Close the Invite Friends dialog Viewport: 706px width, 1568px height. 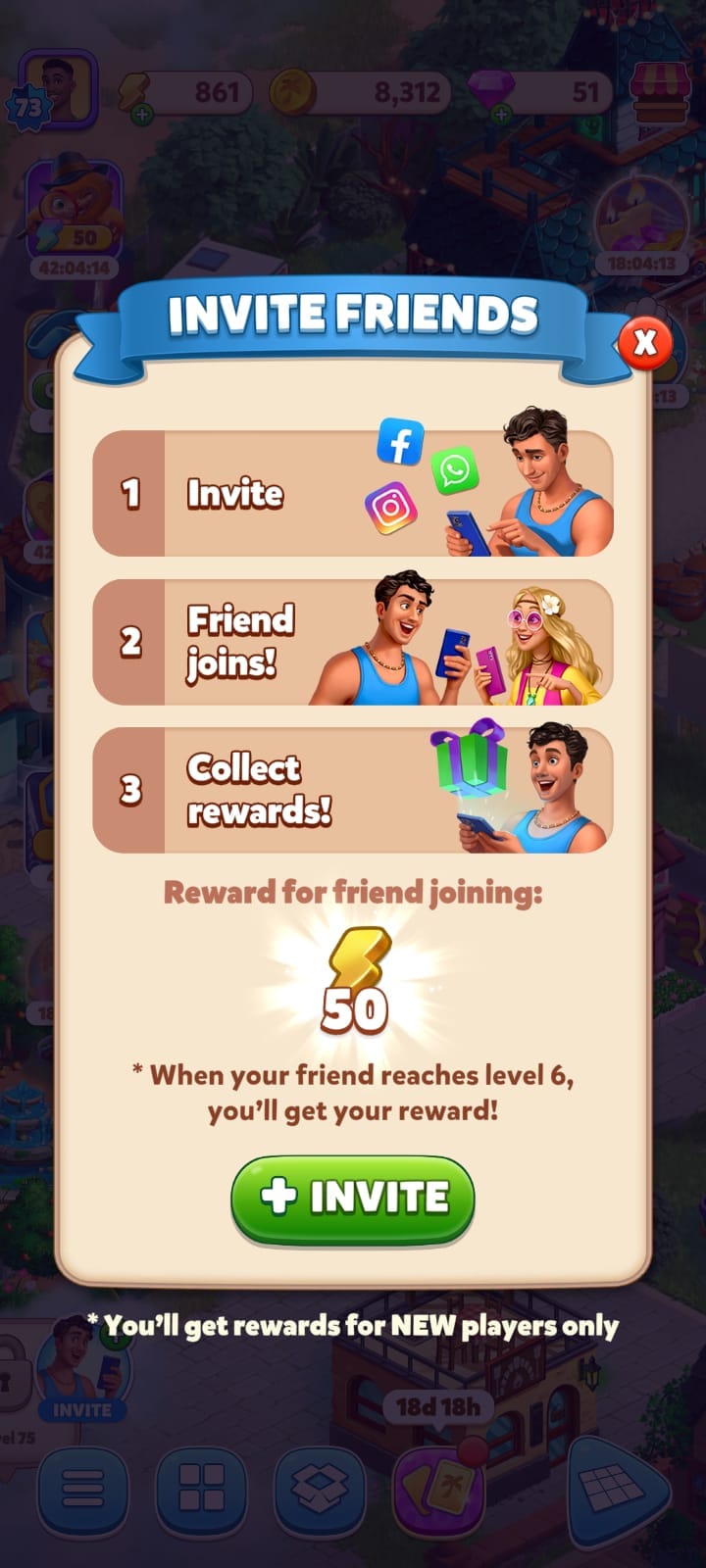[644, 342]
